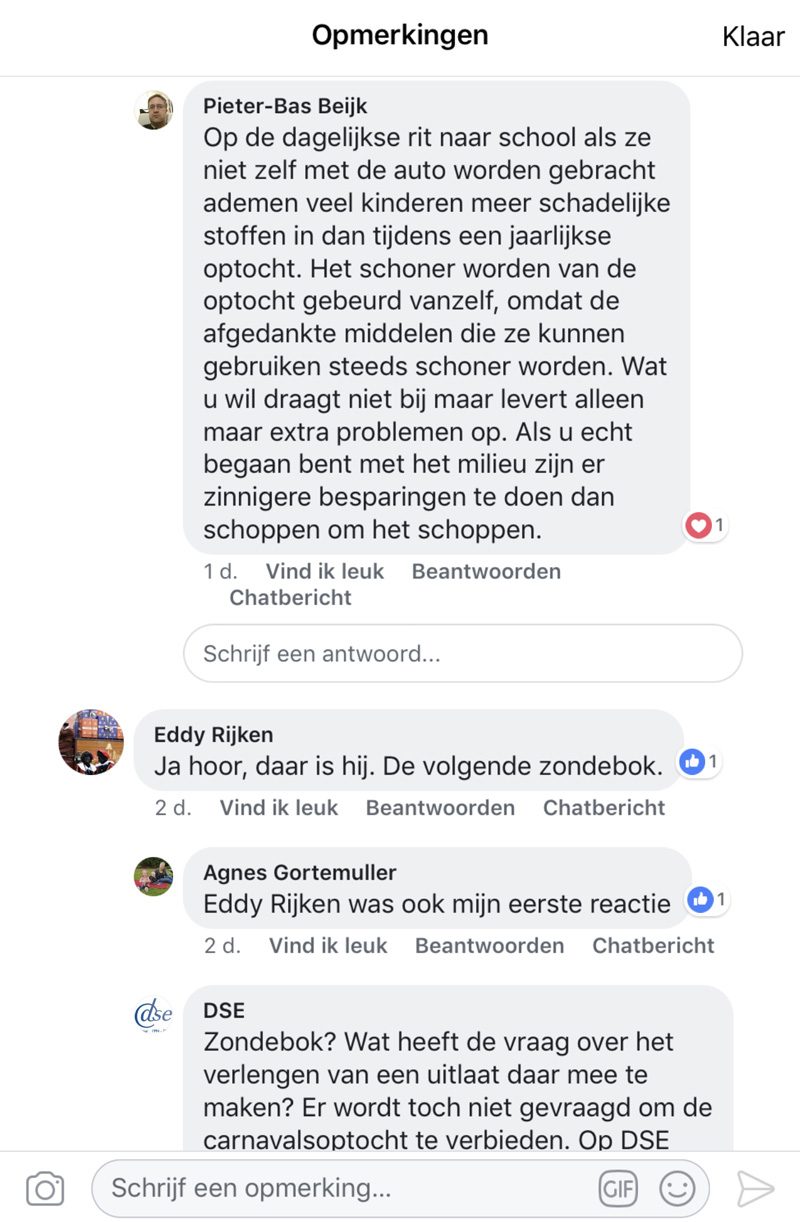This screenshot has height=1222, width=800.
Task: Focus the 'Schrijf een opmerking' comment field
Action: point(340,1189)
